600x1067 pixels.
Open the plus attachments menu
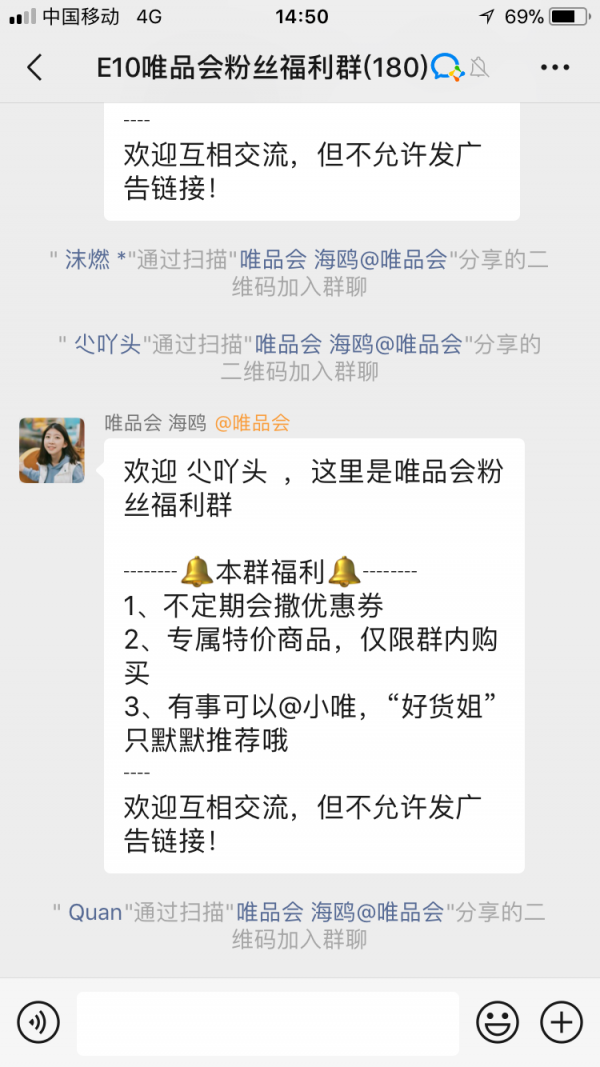point(561,1022)
